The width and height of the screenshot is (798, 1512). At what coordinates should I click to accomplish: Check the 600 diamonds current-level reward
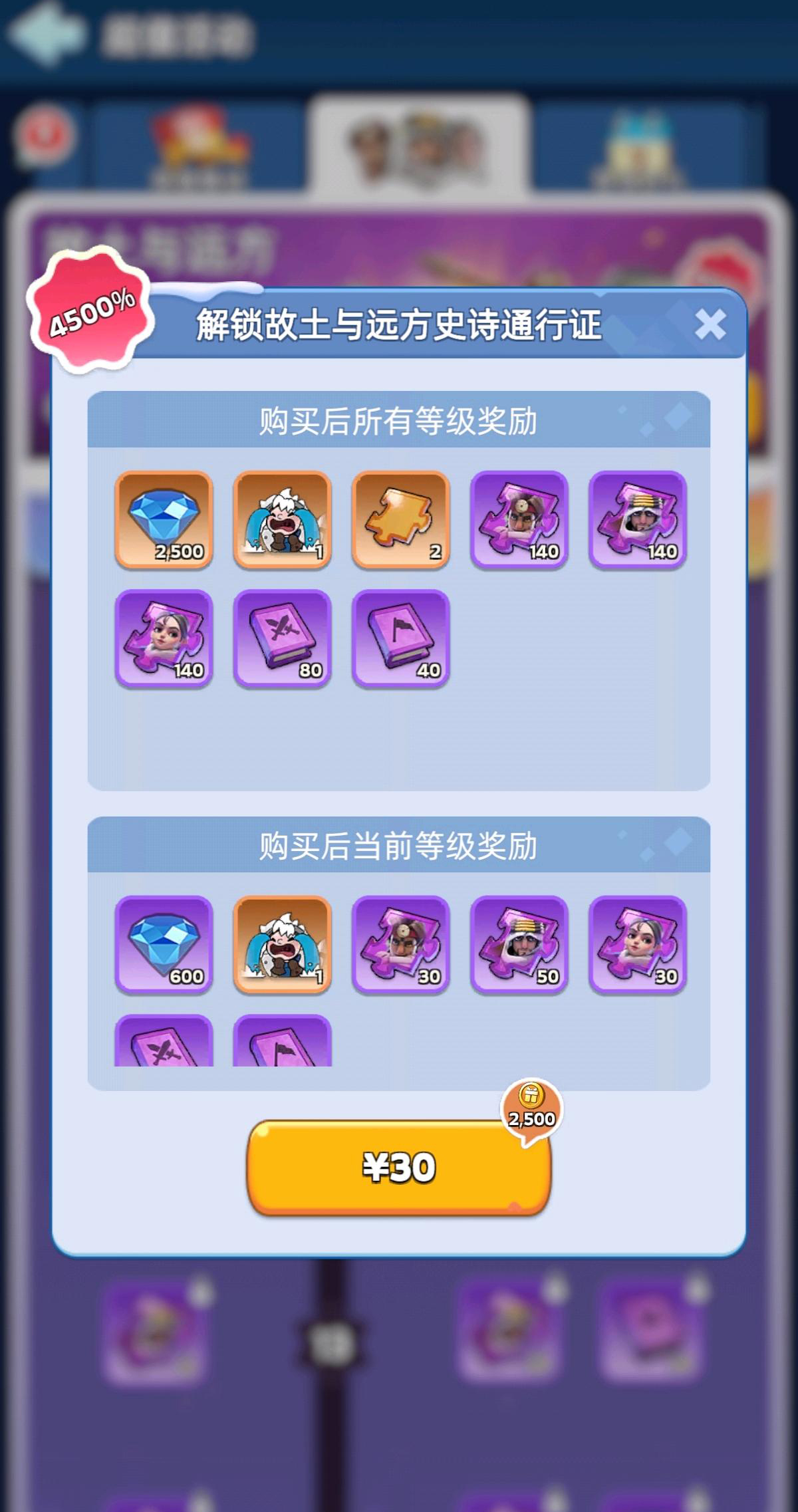[164, 944]
